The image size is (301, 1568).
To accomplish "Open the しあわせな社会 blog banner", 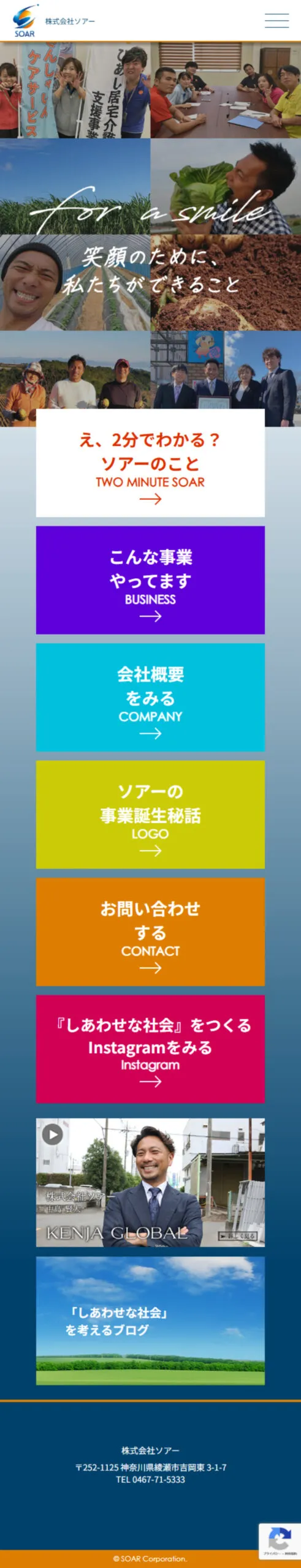I will click(x=150, y=1321).
